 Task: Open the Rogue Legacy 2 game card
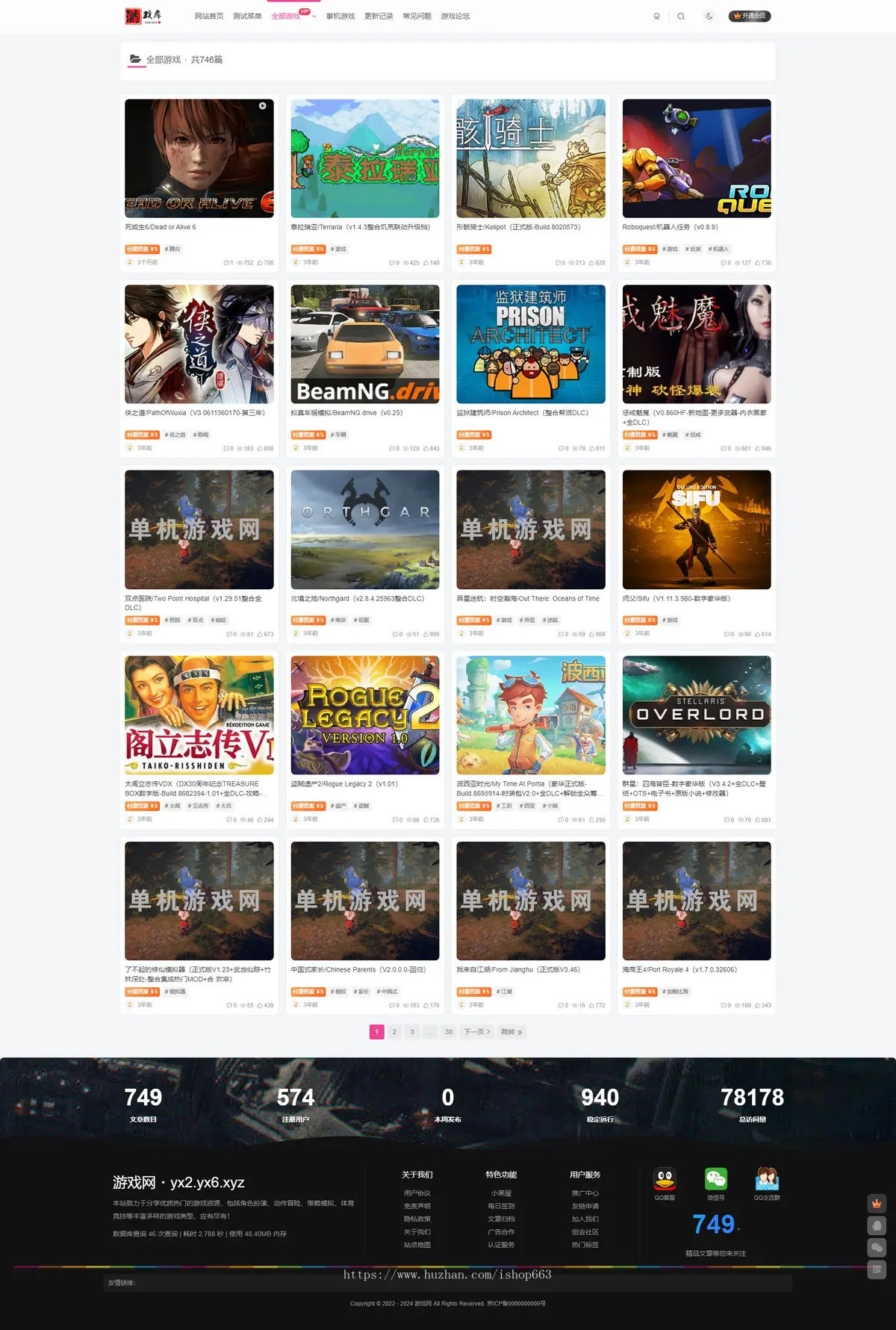(x=364, y=715)
